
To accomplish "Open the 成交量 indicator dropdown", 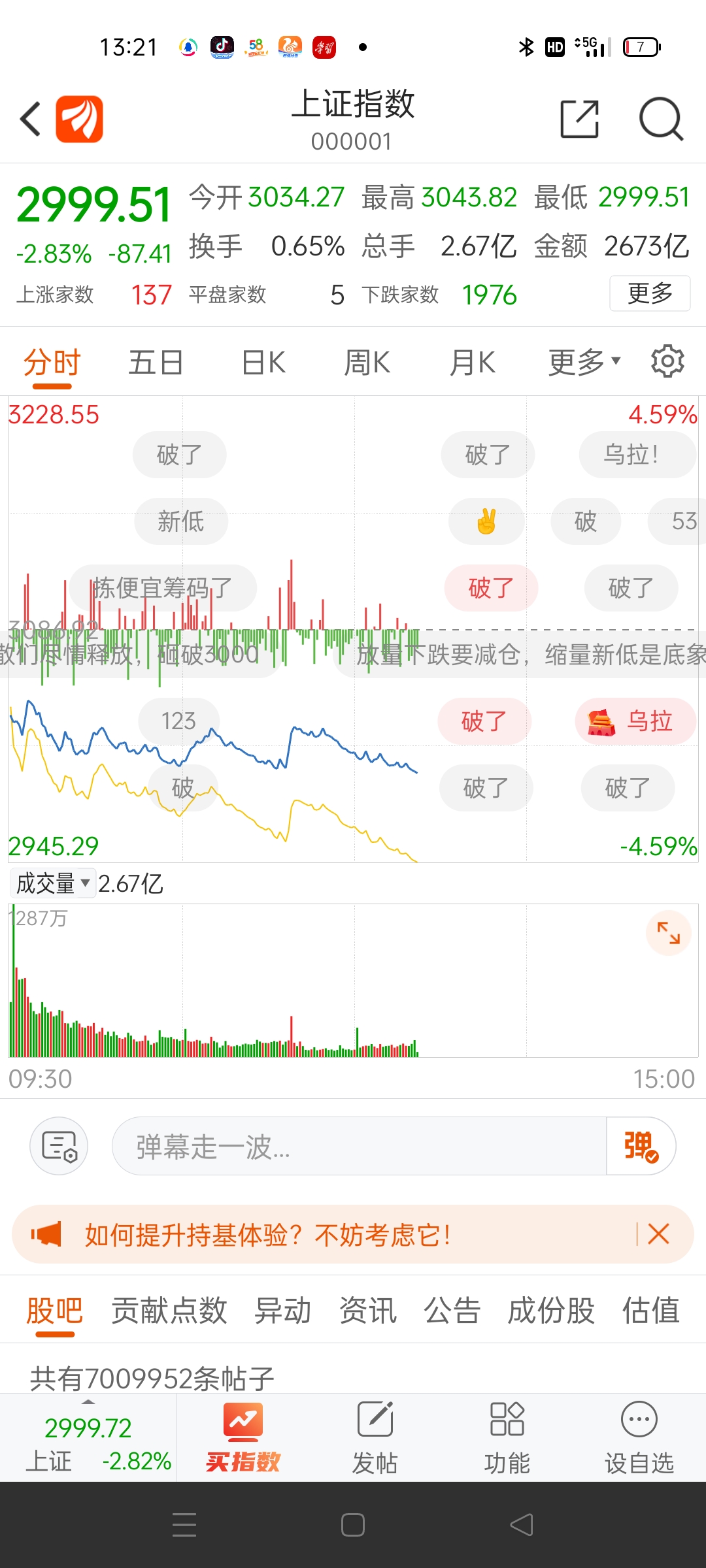I will point(53,883).
